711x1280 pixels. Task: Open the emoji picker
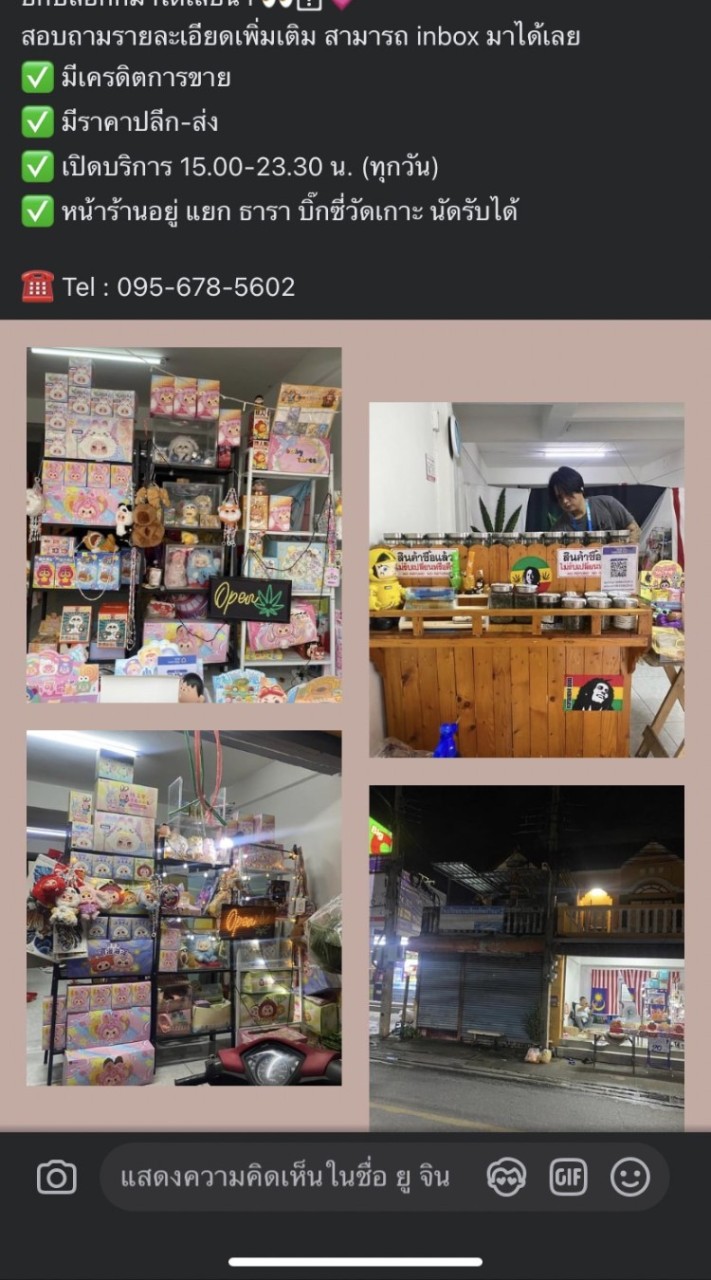[x=630, y=1177]
